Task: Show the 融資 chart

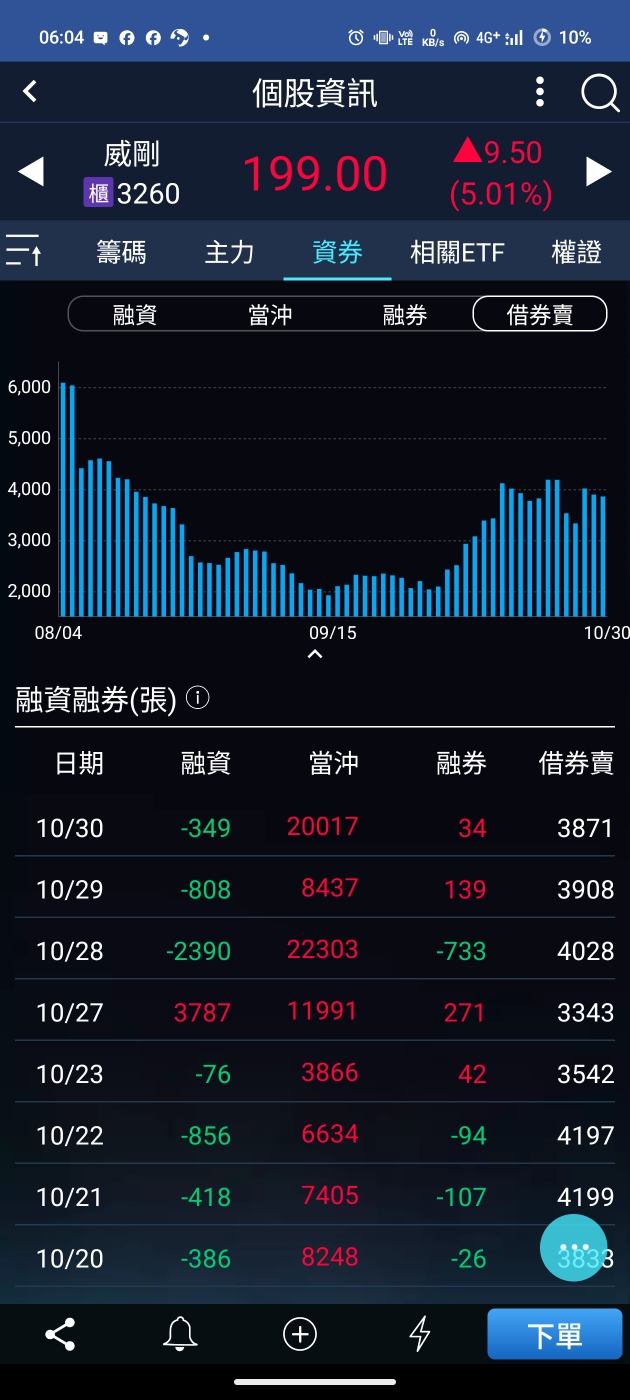Action: (x=135, y=315)
